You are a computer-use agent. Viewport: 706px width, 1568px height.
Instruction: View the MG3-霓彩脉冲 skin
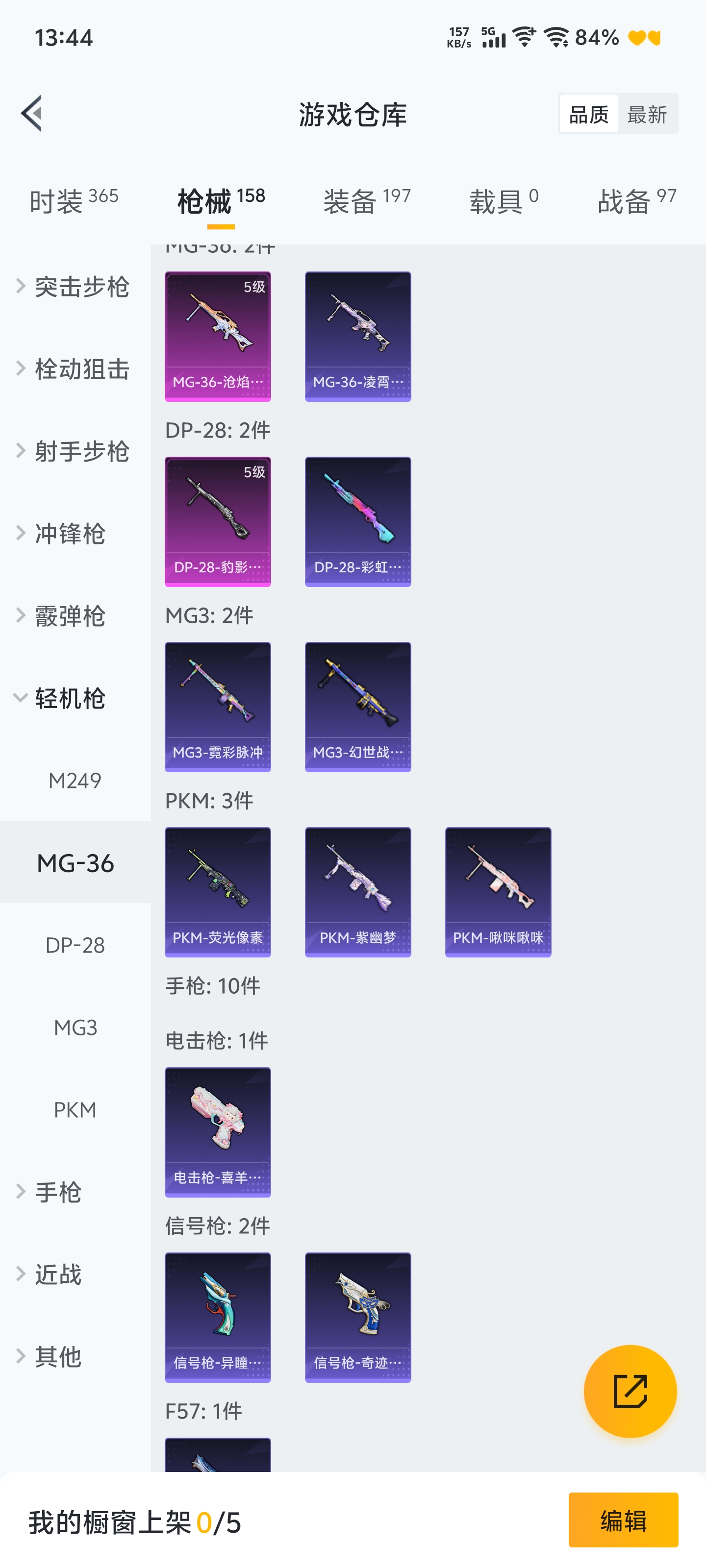[x=218, y=707]
